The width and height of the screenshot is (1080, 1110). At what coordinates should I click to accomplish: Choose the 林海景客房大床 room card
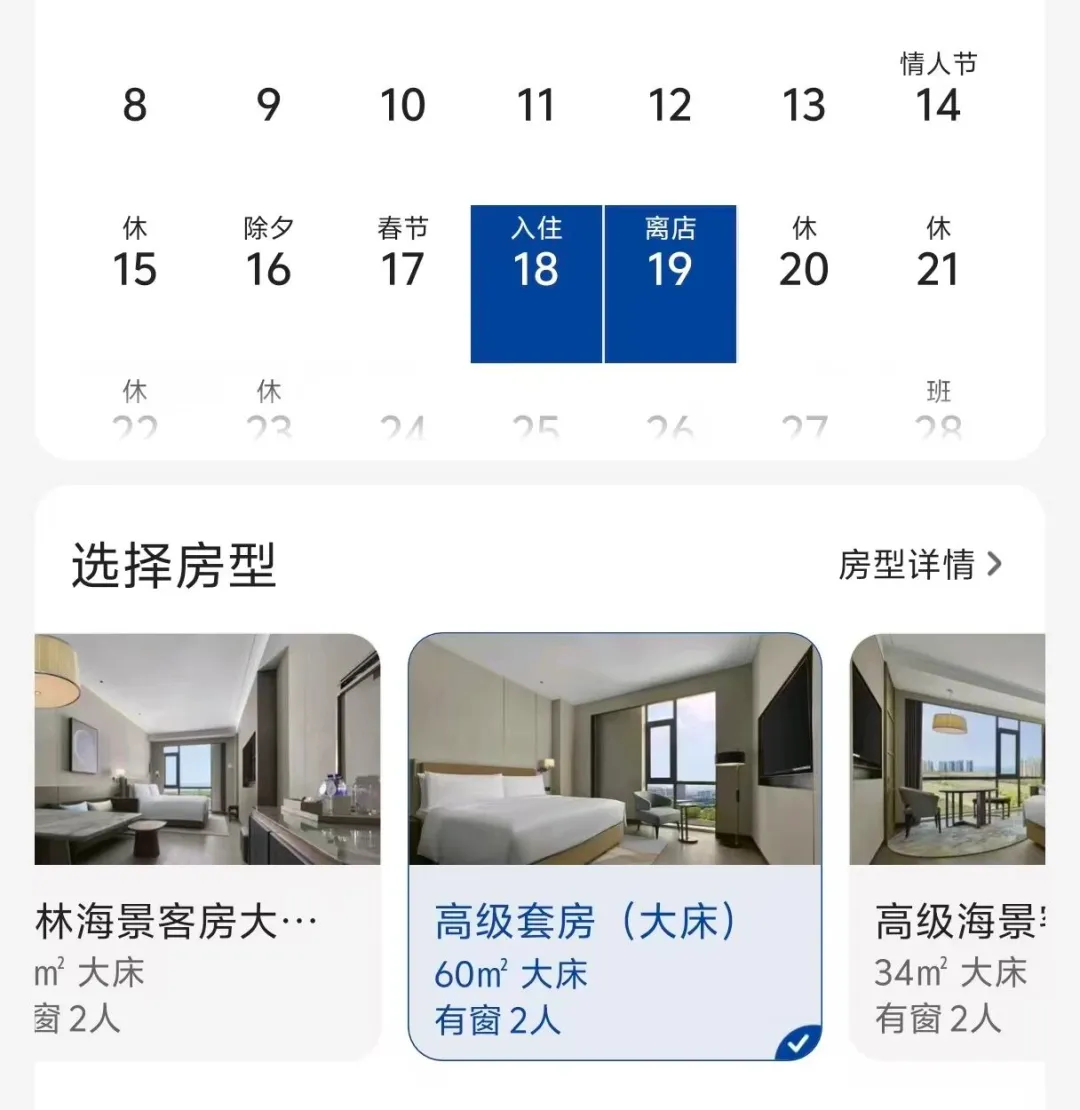(208, 845)
